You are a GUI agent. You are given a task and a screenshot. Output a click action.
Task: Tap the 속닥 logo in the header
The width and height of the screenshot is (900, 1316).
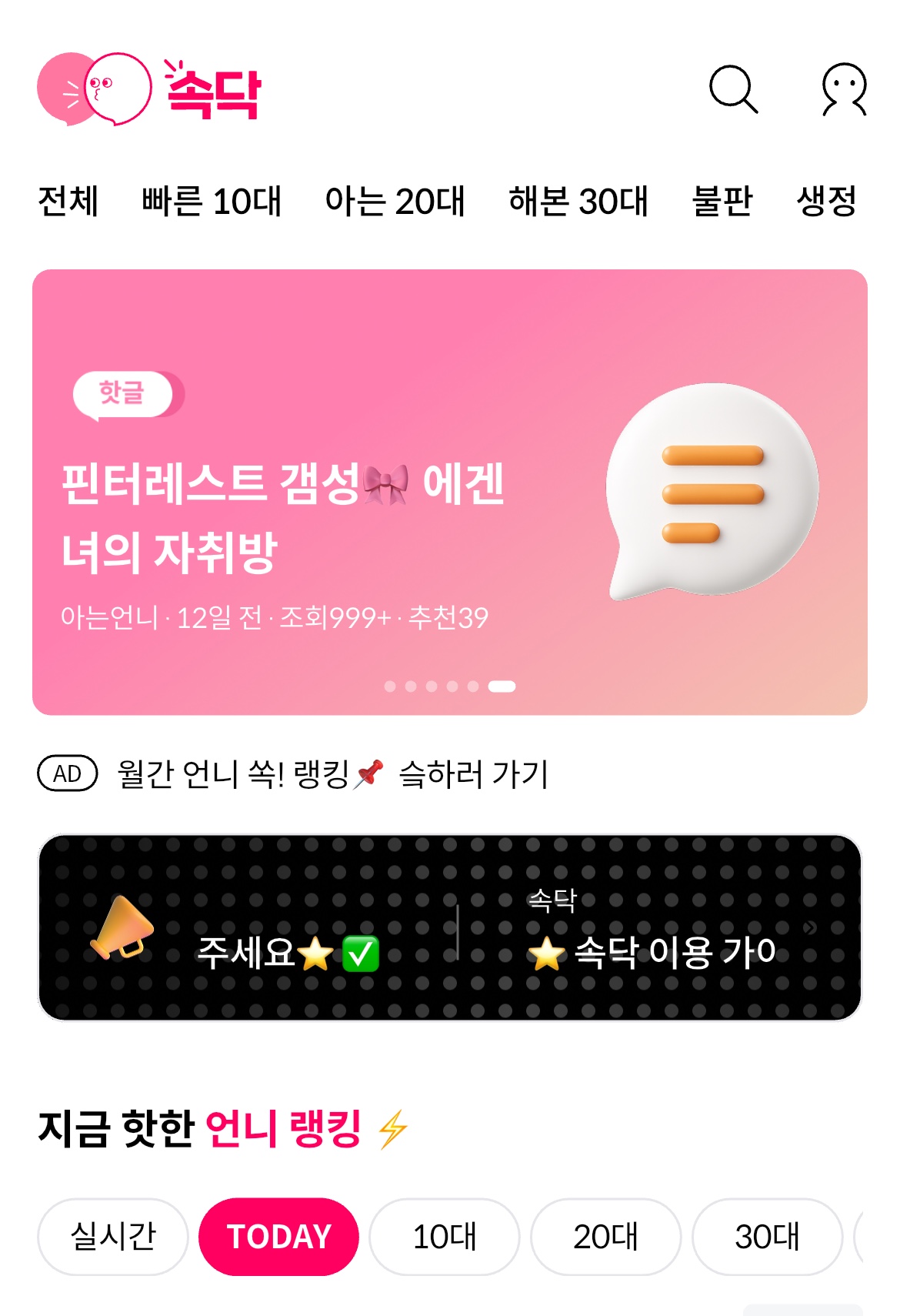(150, 90)
